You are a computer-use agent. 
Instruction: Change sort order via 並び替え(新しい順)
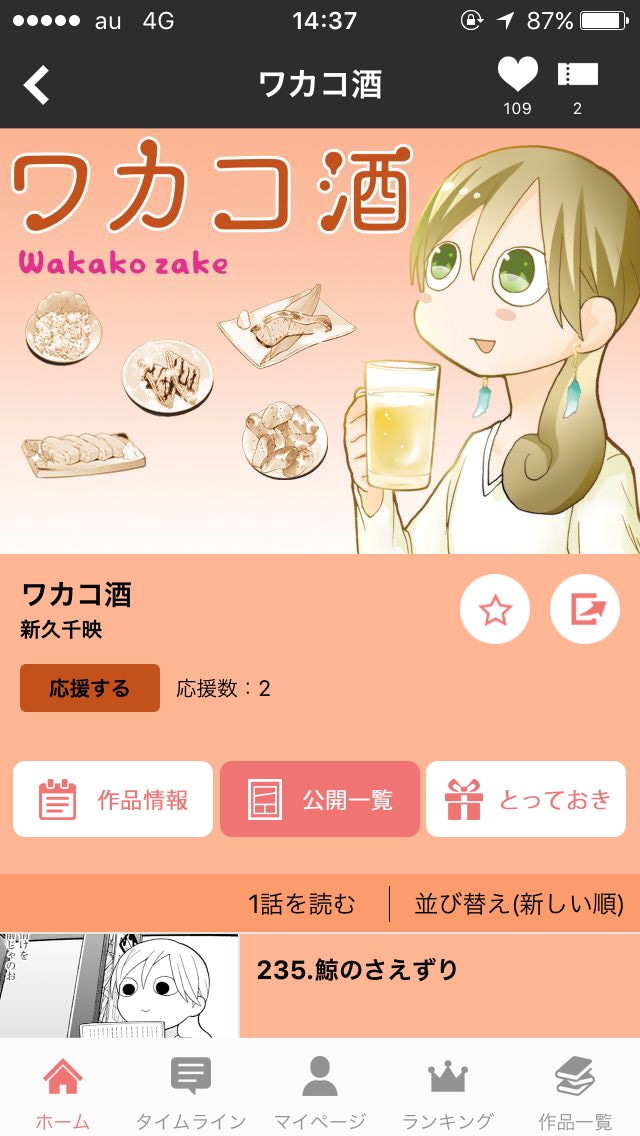[x=519, y=905]
